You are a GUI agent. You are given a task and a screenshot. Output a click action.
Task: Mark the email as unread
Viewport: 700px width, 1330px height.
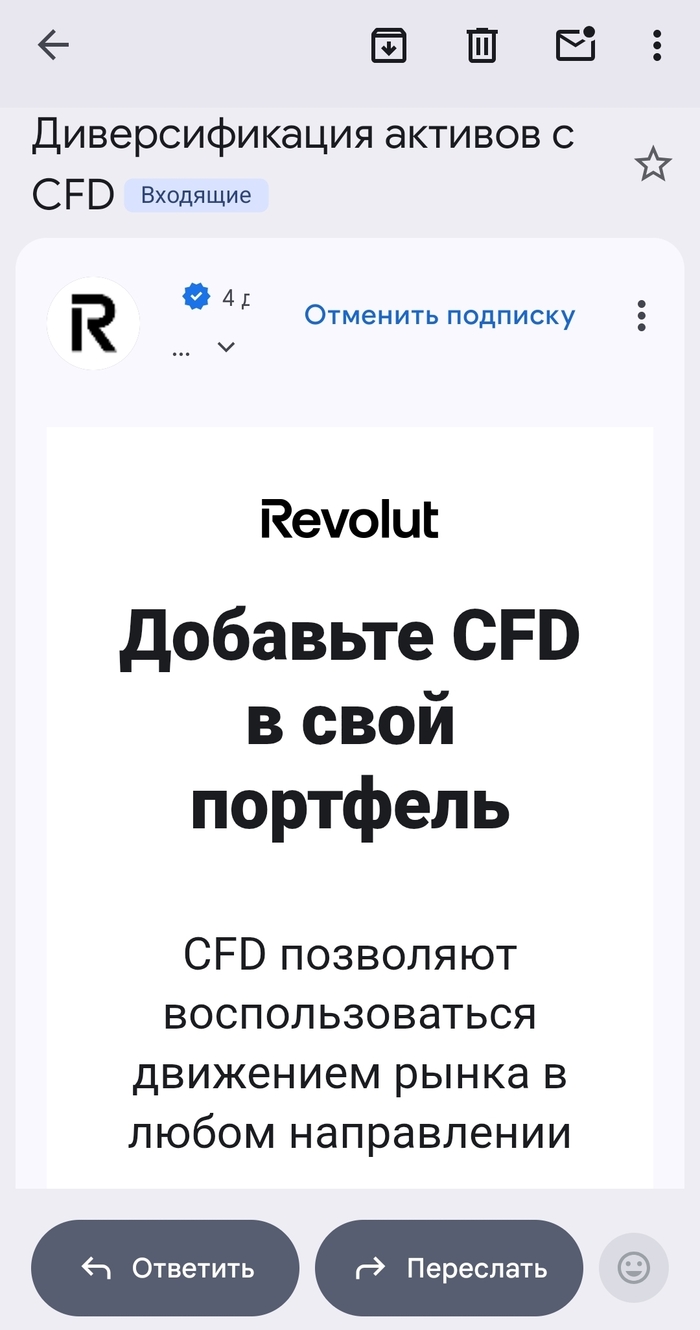tap(575, 45)
